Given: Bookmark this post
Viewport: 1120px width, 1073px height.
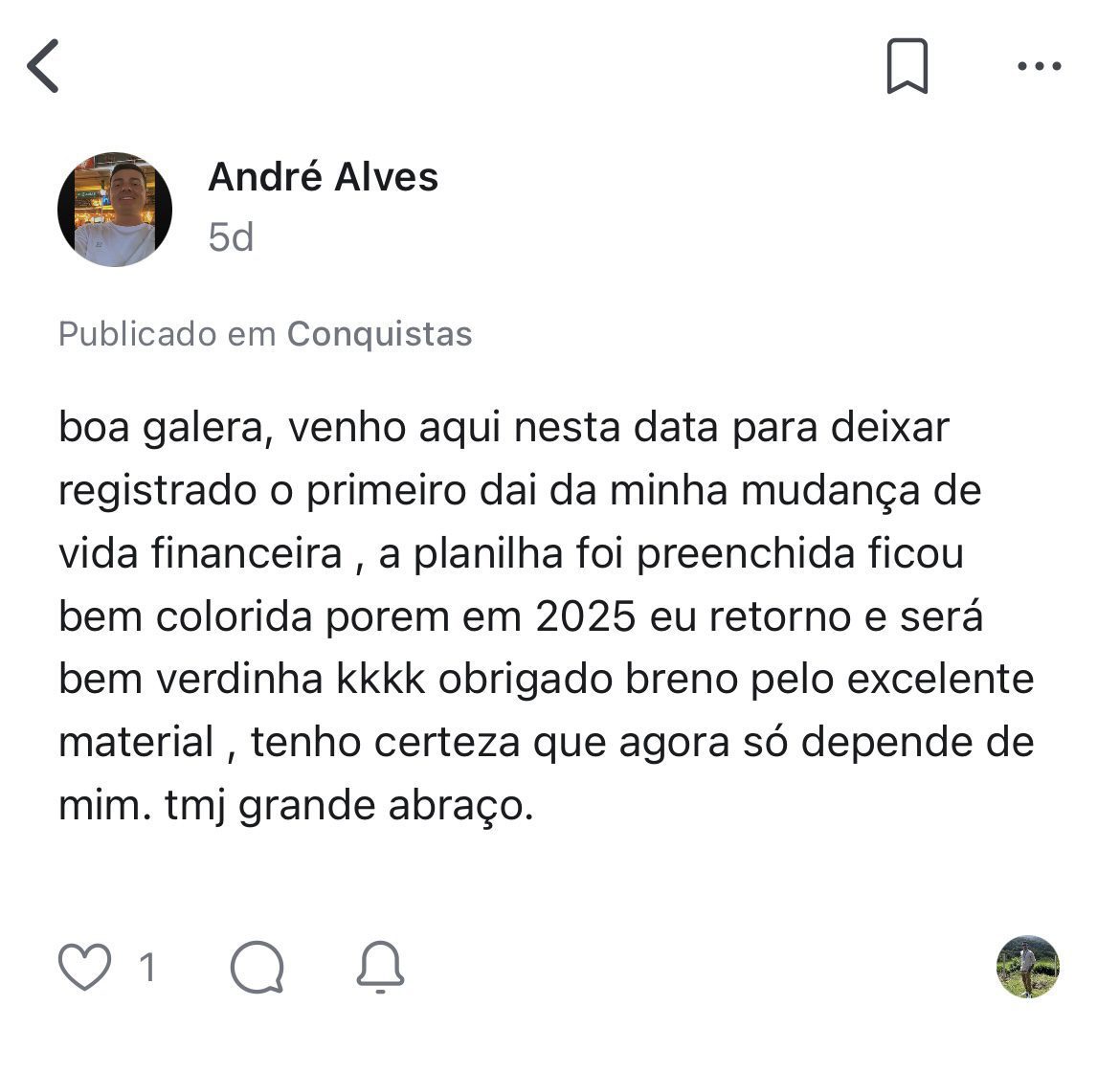Looking at the screenshot, I should (x=907, y=66).
